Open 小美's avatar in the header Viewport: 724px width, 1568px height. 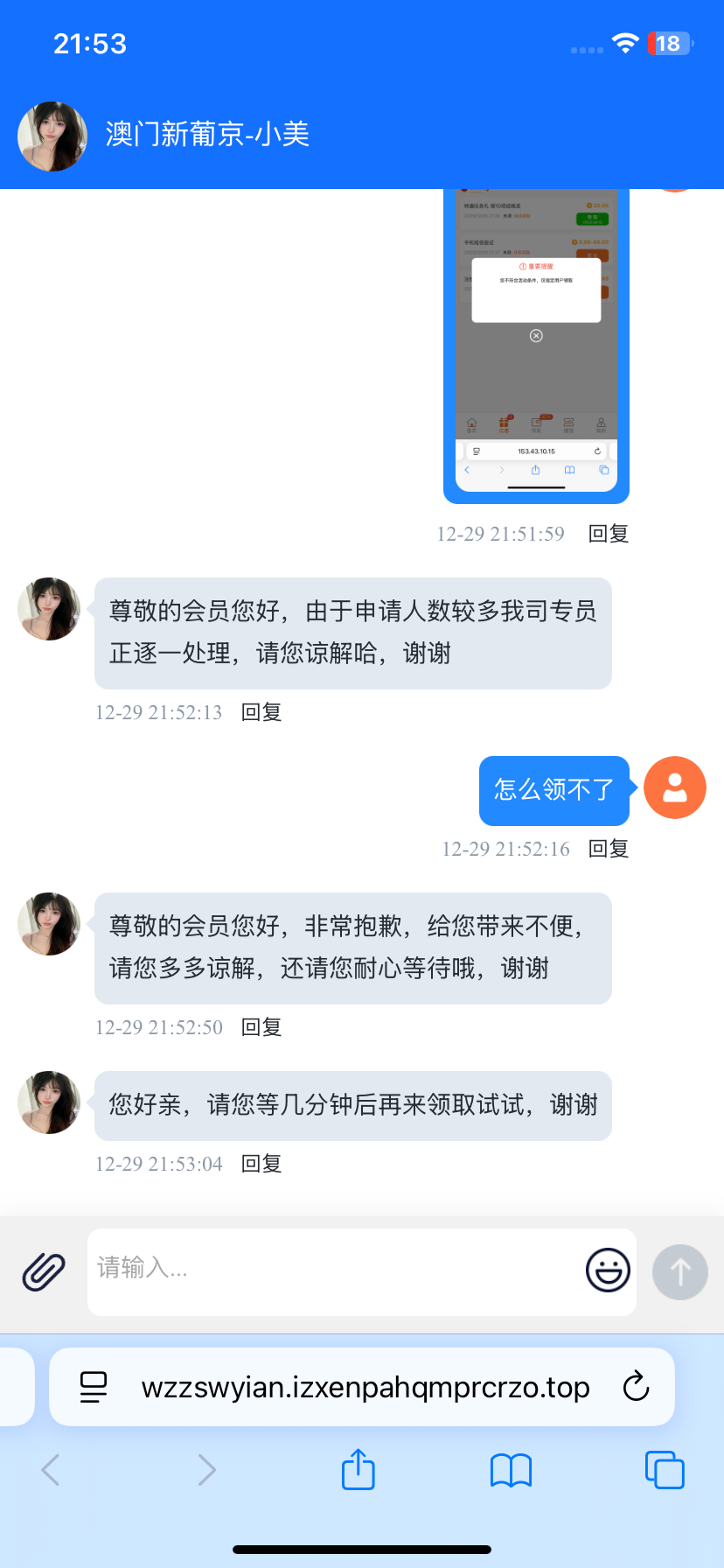(52, 136)
